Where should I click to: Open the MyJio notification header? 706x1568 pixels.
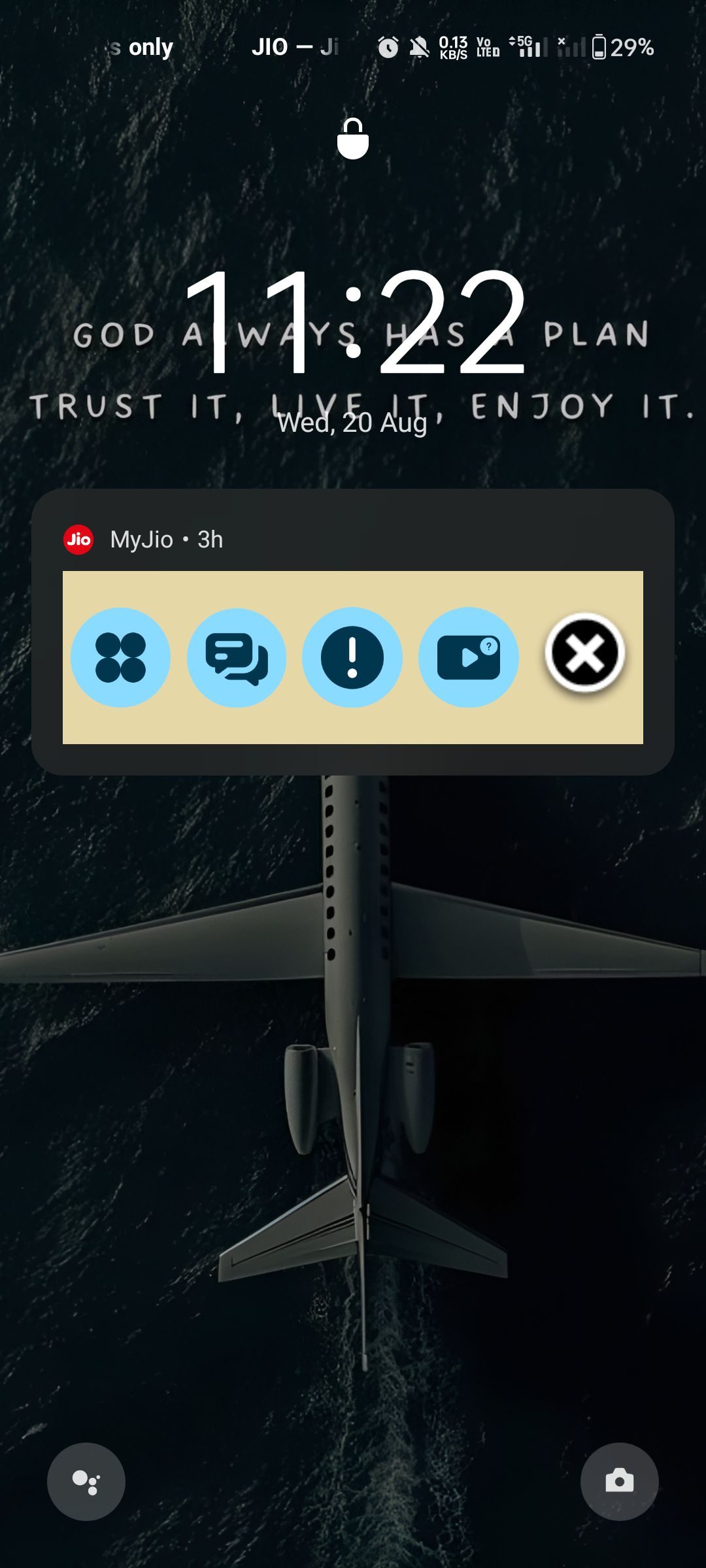tap(167, 540)
